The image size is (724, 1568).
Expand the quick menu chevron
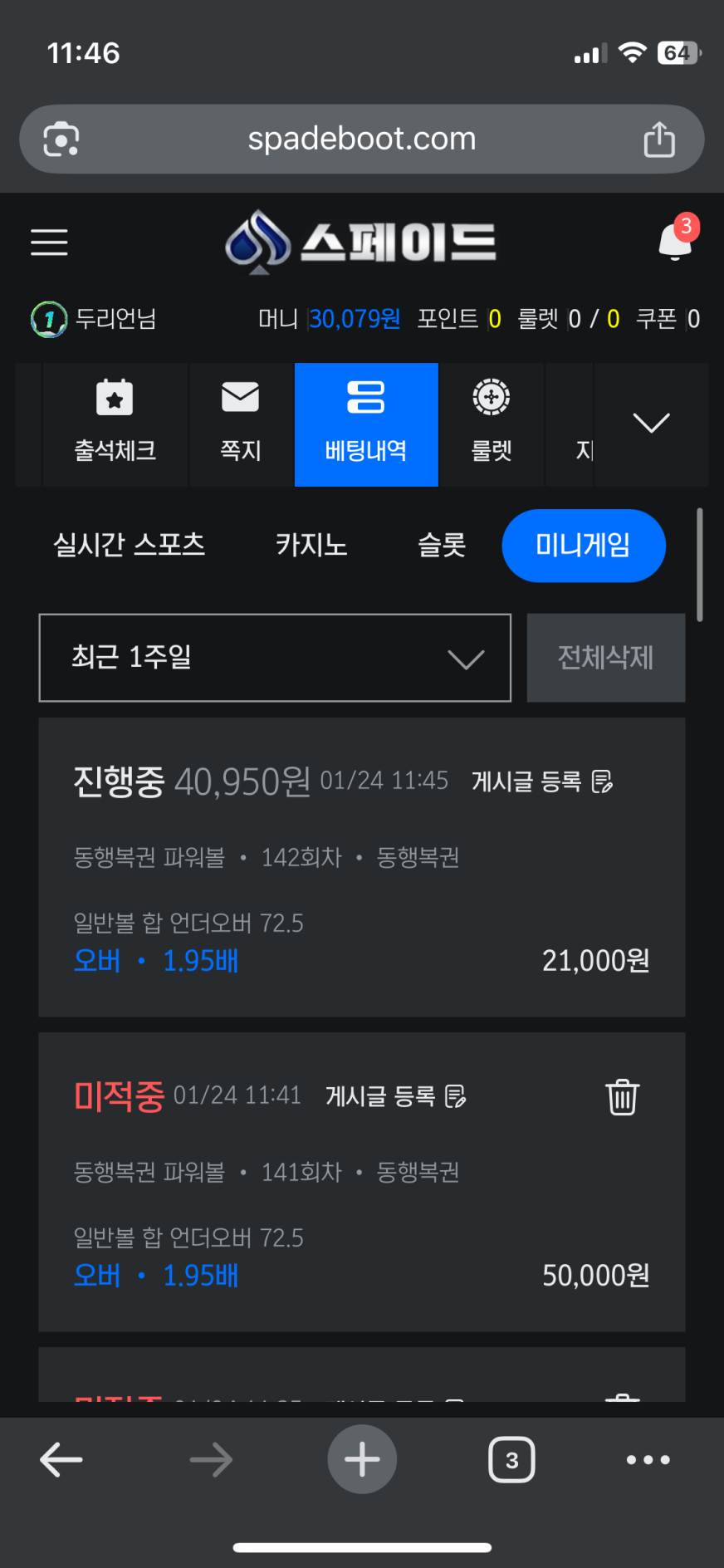point(651,424)
